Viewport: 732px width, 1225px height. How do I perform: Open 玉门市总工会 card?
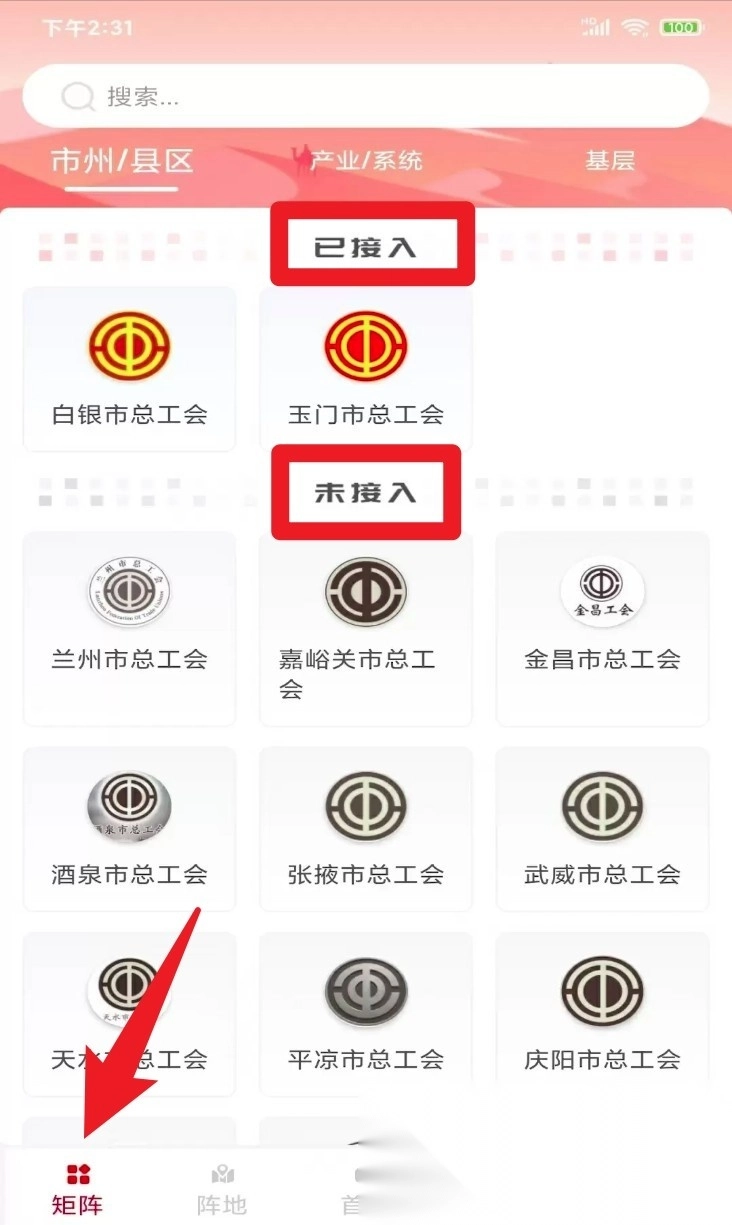tap(366, 369)
